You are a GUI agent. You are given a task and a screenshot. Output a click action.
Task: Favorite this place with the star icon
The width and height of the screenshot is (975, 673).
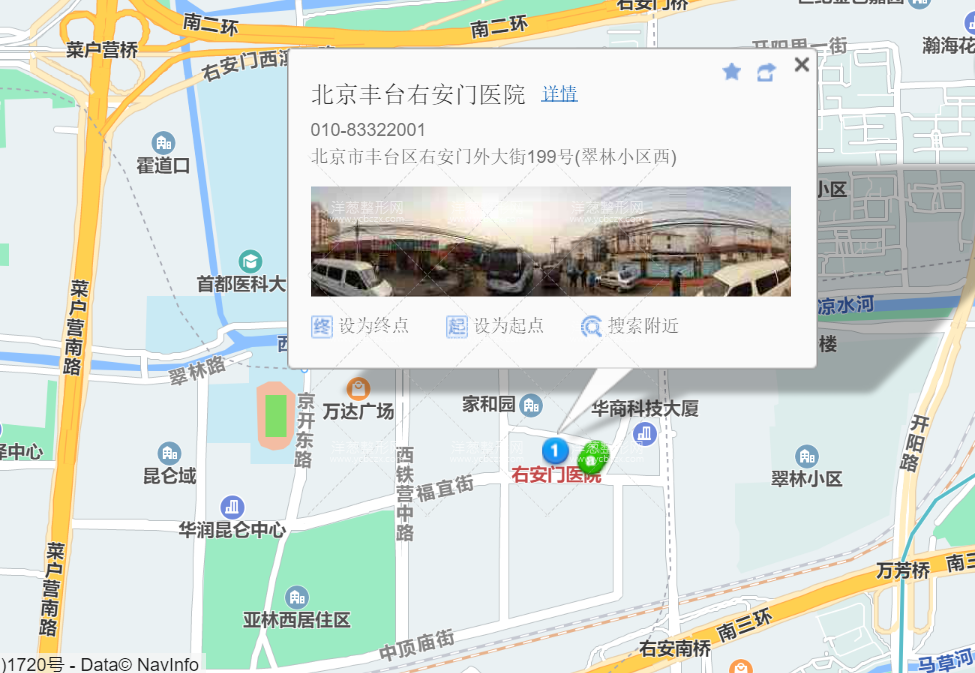click(732, 72)
